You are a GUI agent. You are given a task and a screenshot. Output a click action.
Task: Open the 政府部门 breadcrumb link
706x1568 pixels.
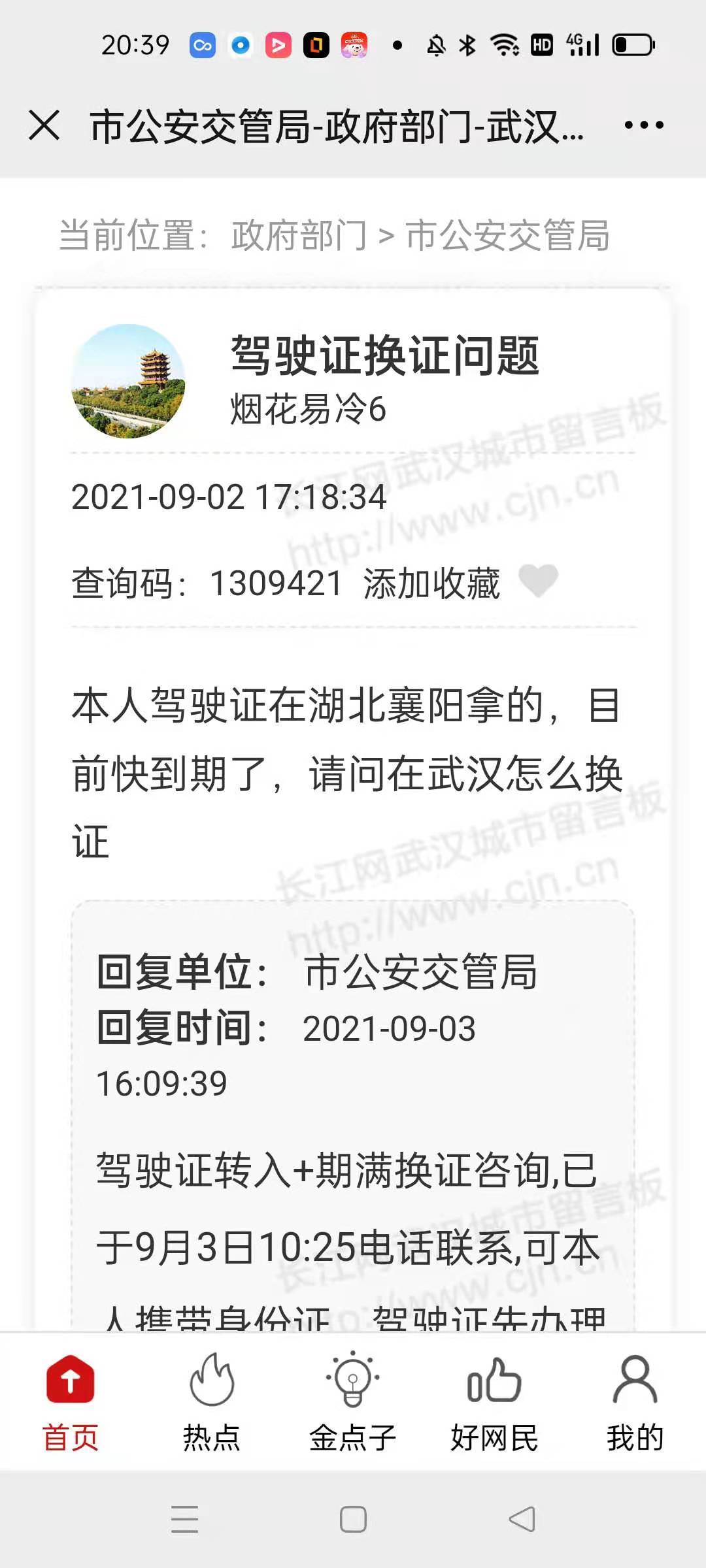pyautogui.click(x=298, y=235)
